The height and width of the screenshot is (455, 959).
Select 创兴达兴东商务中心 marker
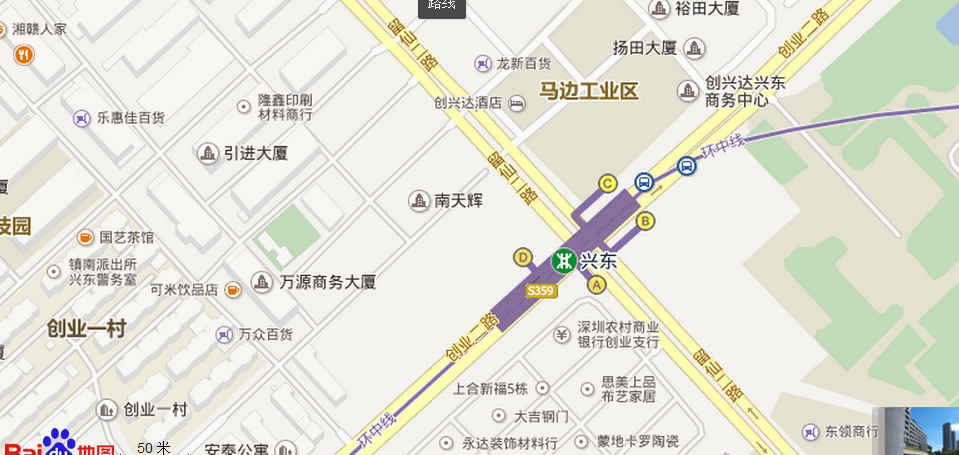[688, 91]
